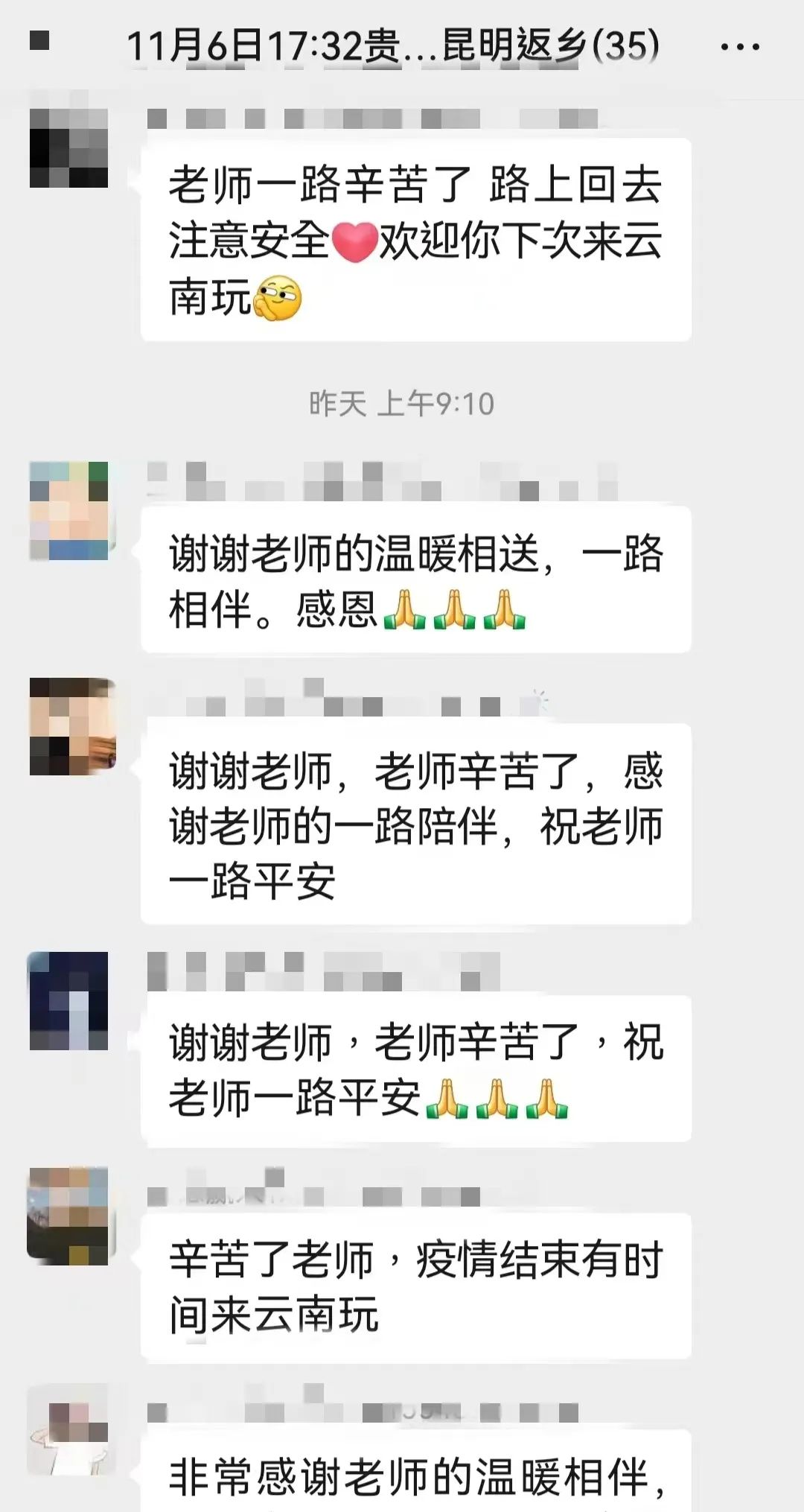Image resolution: width=804 pixels, height=1512 pixels.
Task: Open avatar beside 疫情结束有时间来云南玩 message
Action: point(70,1216)
